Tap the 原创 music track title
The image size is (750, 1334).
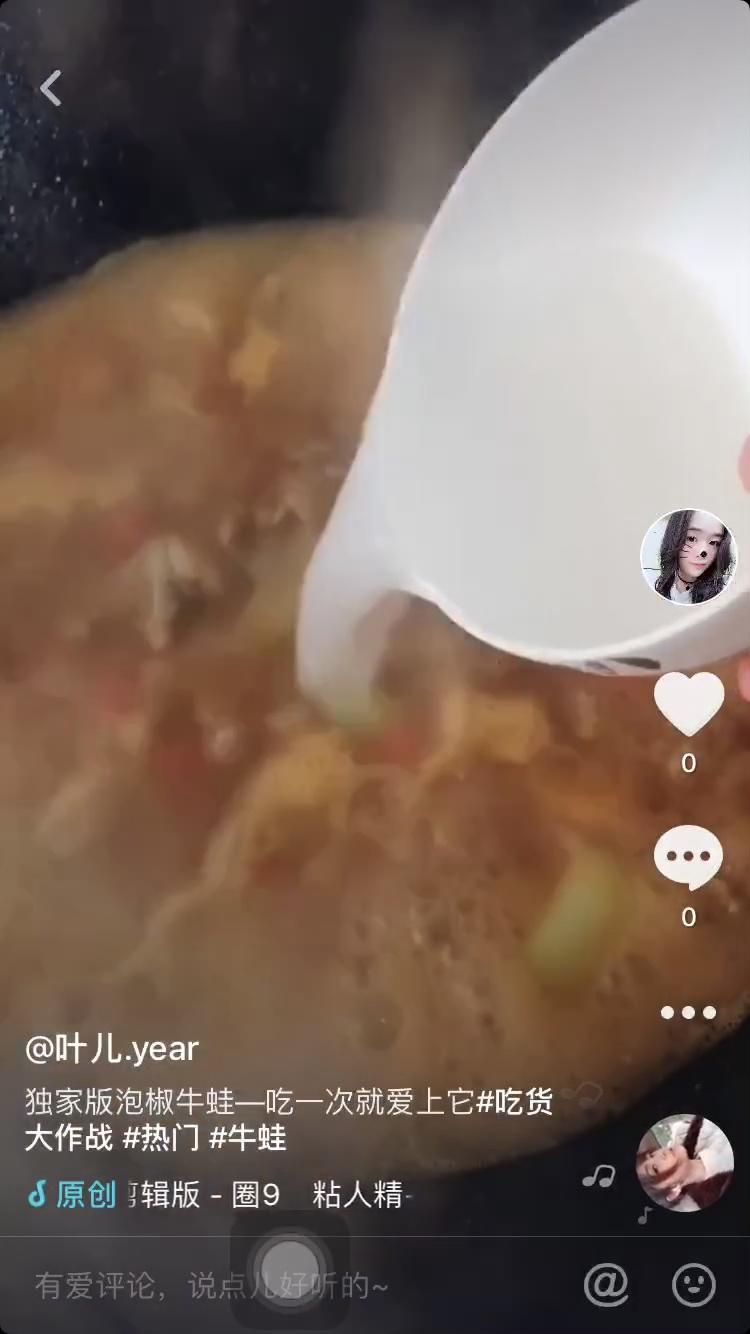point(220,1194)
